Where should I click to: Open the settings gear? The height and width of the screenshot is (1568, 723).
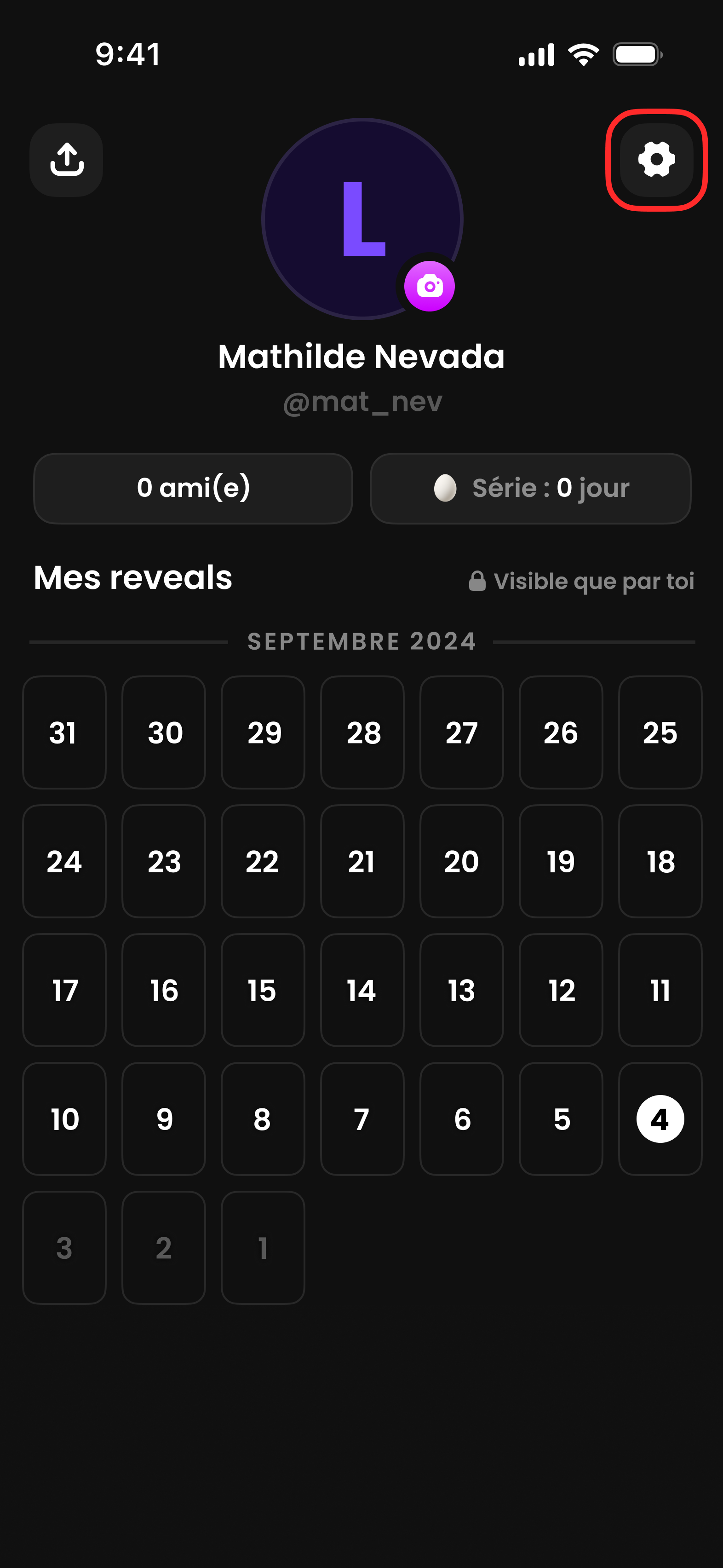656,160
